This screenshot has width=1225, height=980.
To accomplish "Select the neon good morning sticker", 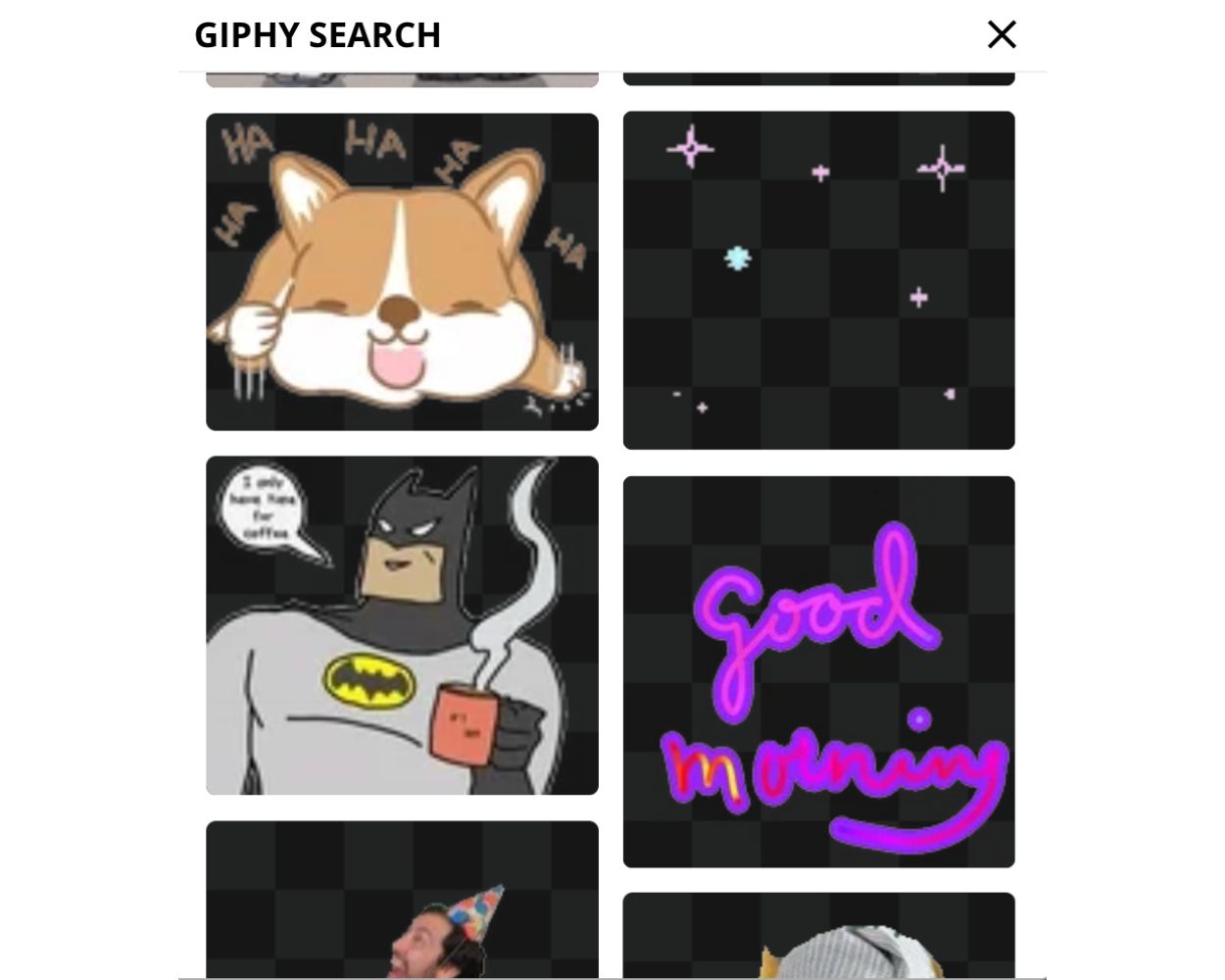I will click(818, 671).
